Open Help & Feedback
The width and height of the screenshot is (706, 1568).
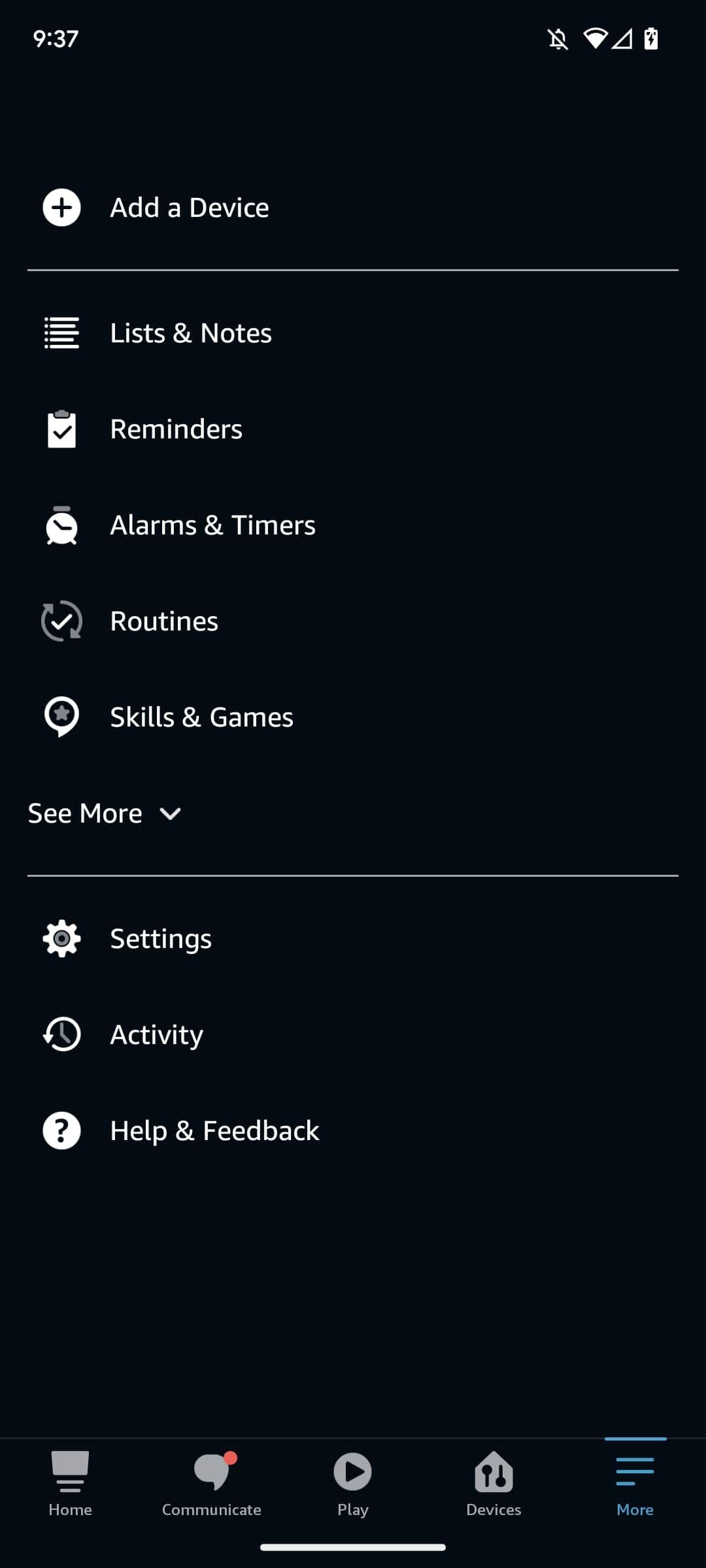(x=214, y=1131)
